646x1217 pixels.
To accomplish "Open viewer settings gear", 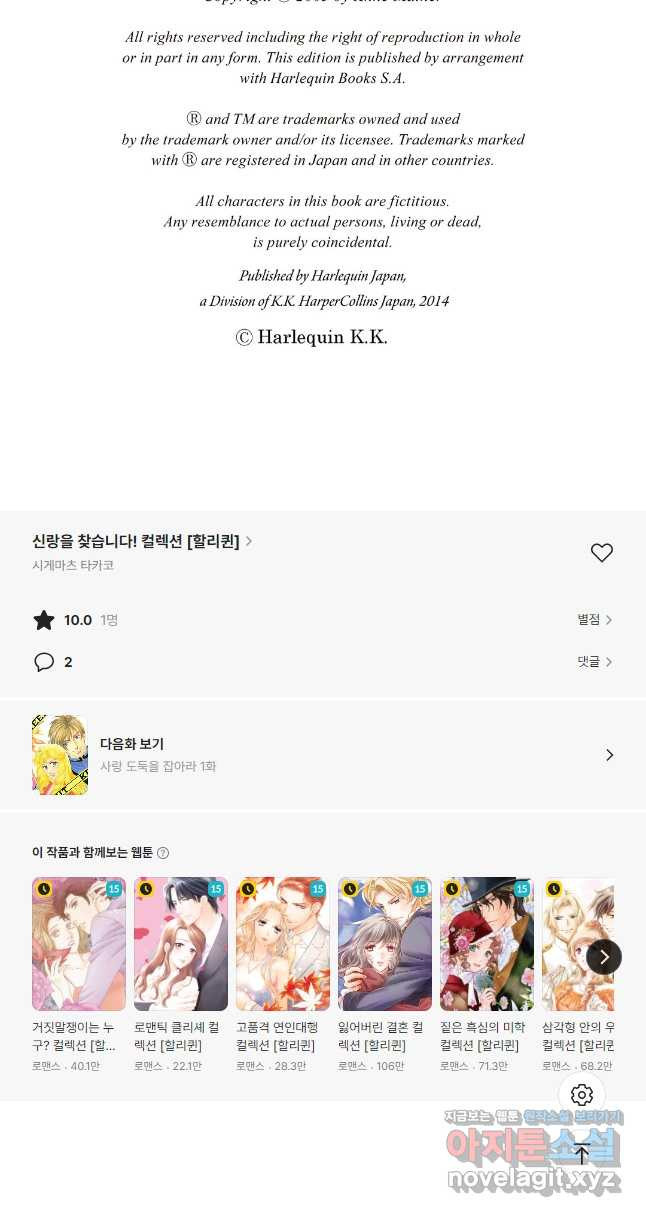I will [x=582, y=1095].
